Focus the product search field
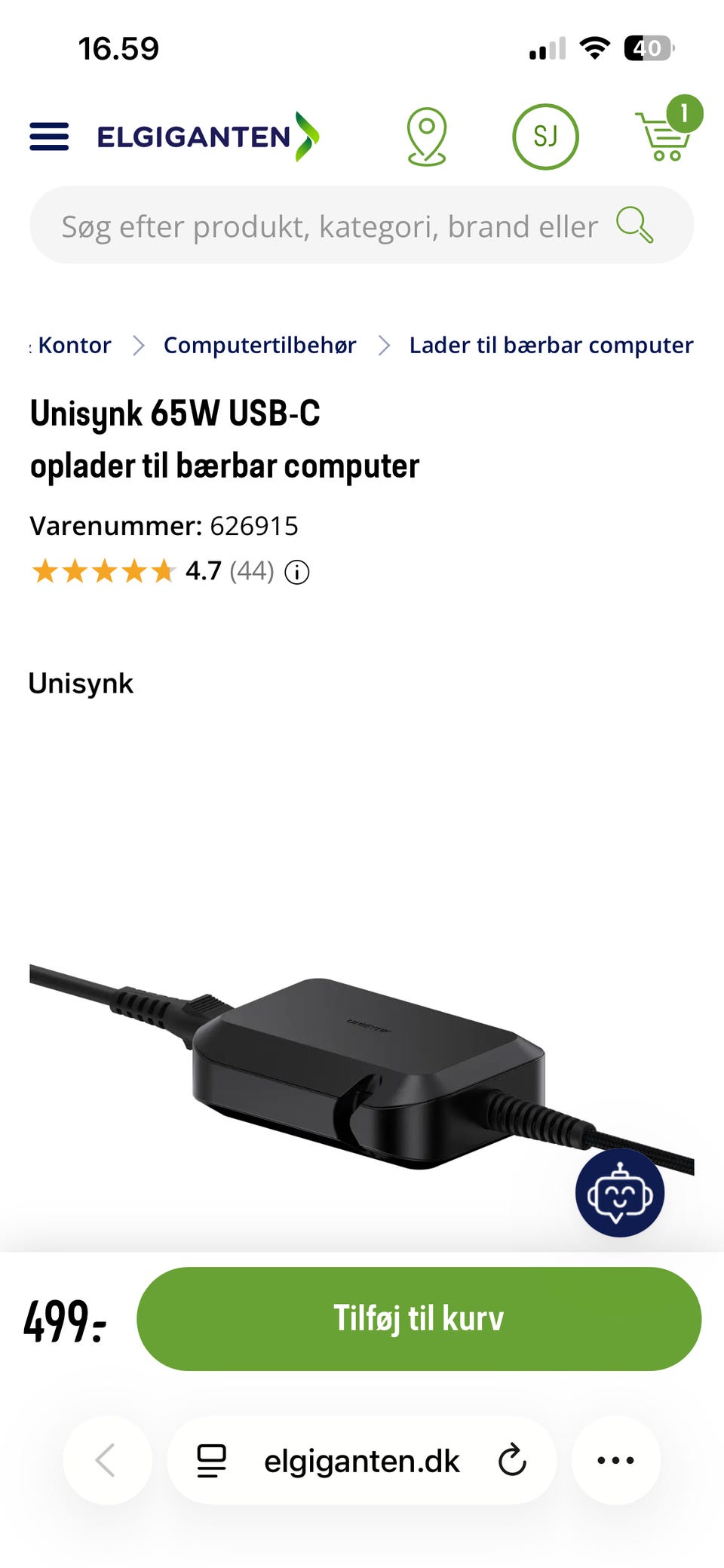The width and height of the screenshot is (724, 1568). 330,226
